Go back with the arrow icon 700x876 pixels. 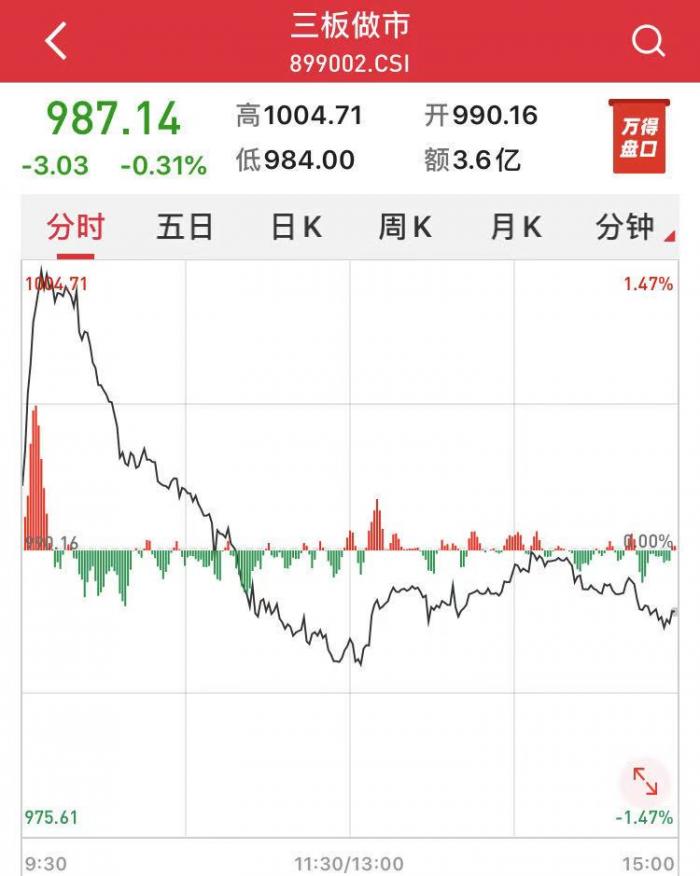56,41
